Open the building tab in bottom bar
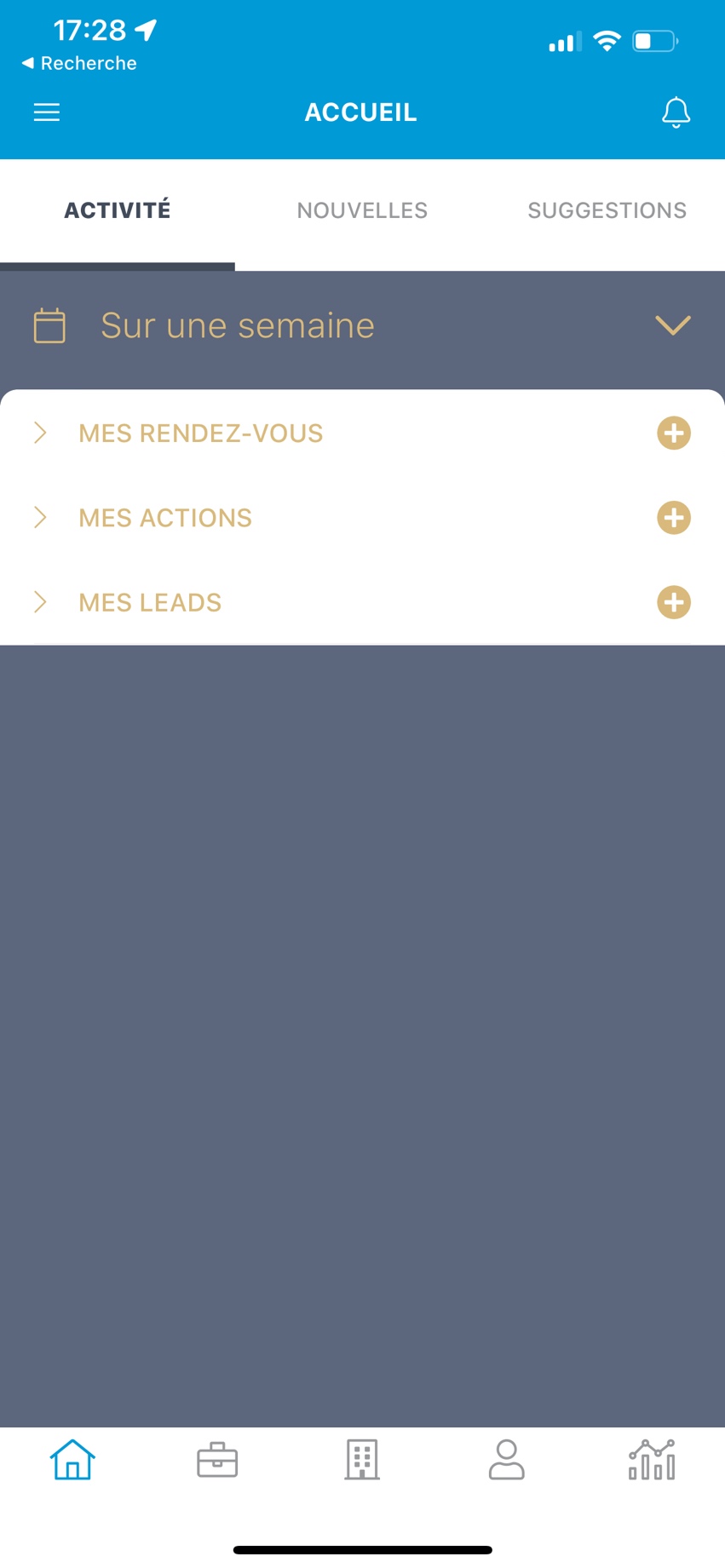This screenshot has height=1568, width=725. (362, 1460)
